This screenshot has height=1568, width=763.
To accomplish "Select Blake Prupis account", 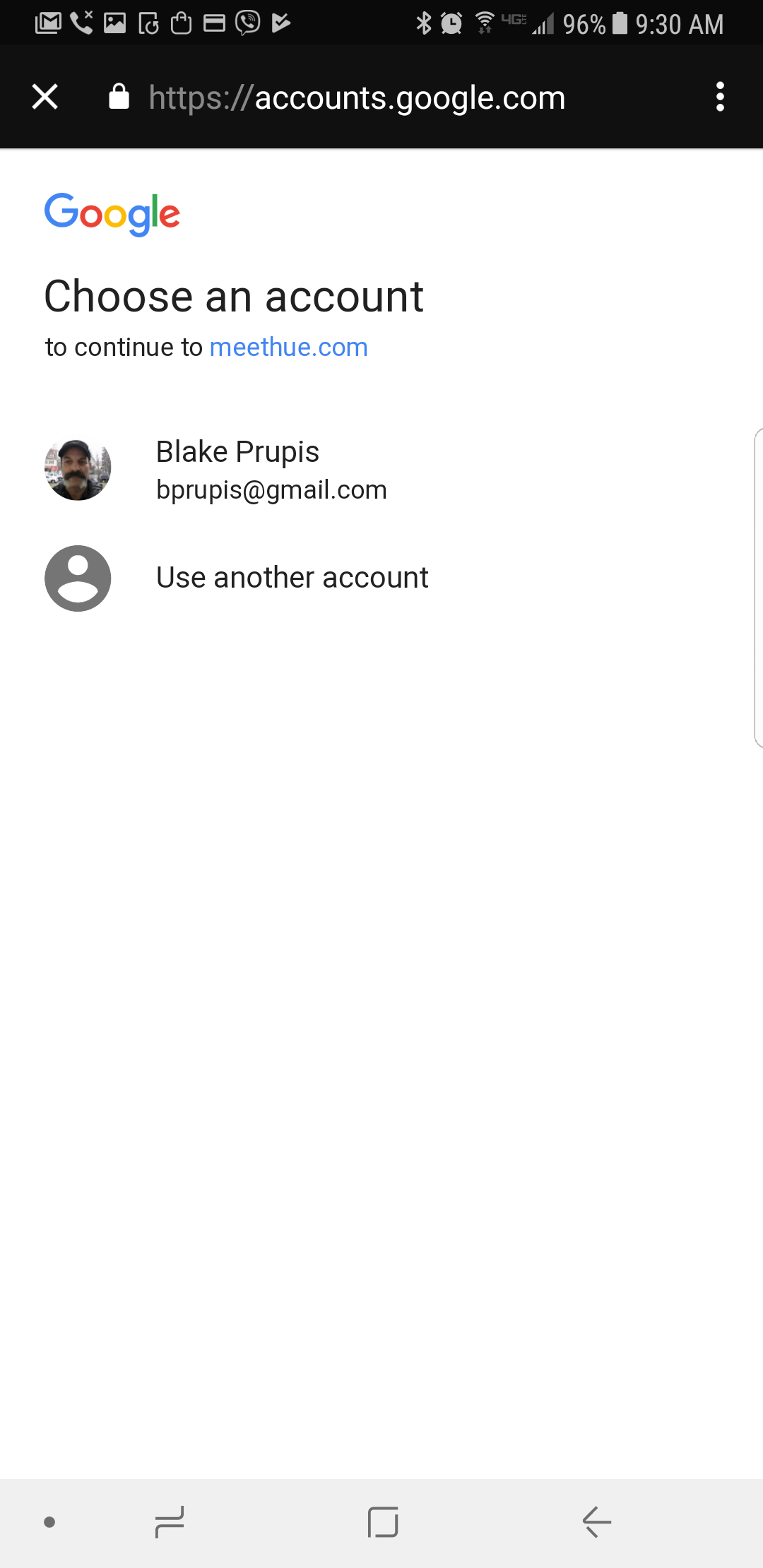I will tap(271, 470).
